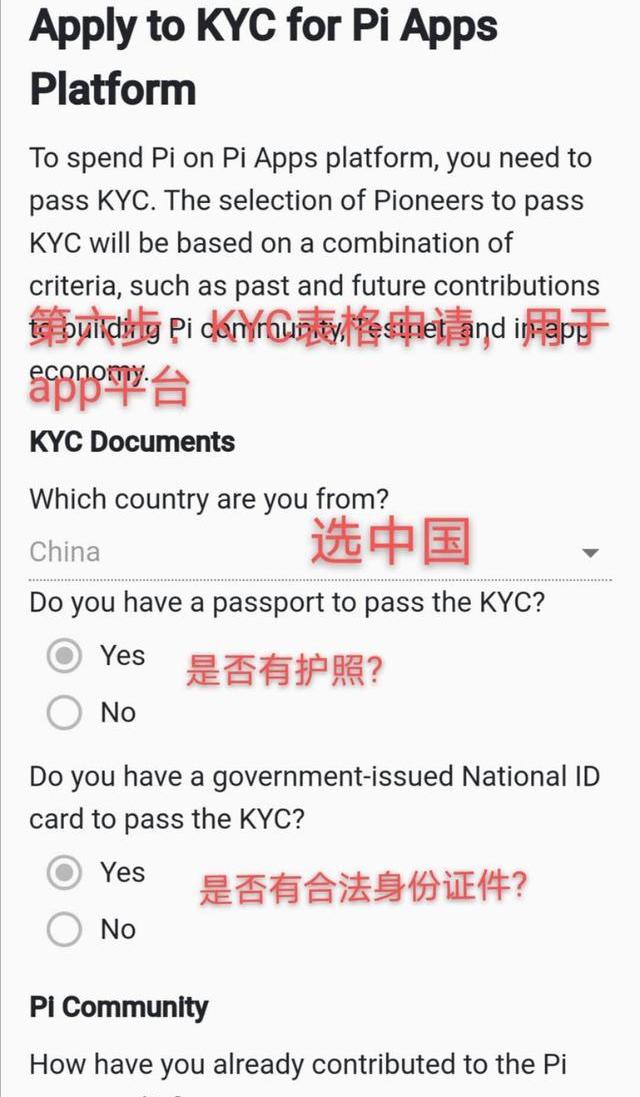Choose Yes for government-issued National ID card
Image resolution: width=640 pixels, height=1097 pixels.
pyautogui.click(x=65, y=873)
